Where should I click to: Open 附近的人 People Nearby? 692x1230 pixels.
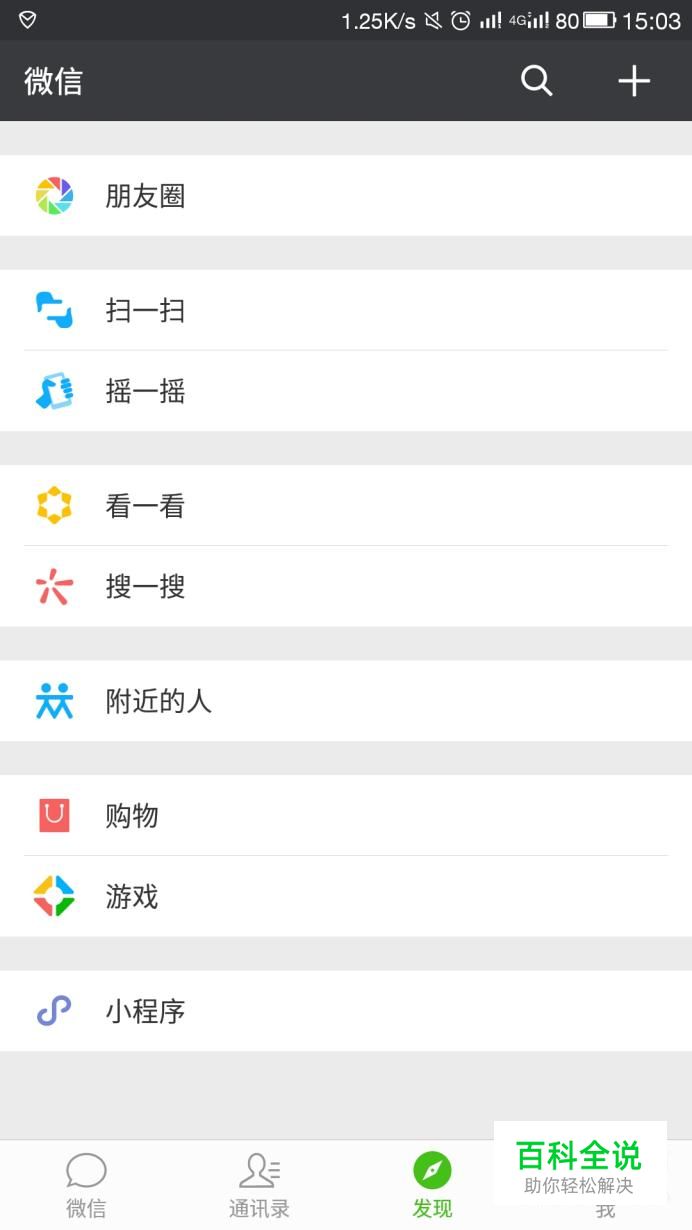[346, 701]
